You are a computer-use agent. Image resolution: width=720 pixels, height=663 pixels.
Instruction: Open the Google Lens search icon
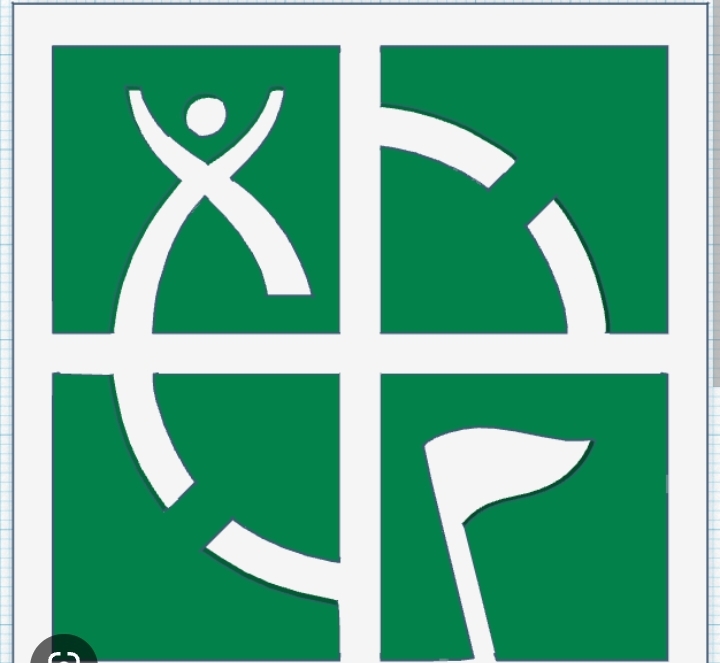[63, 654]
